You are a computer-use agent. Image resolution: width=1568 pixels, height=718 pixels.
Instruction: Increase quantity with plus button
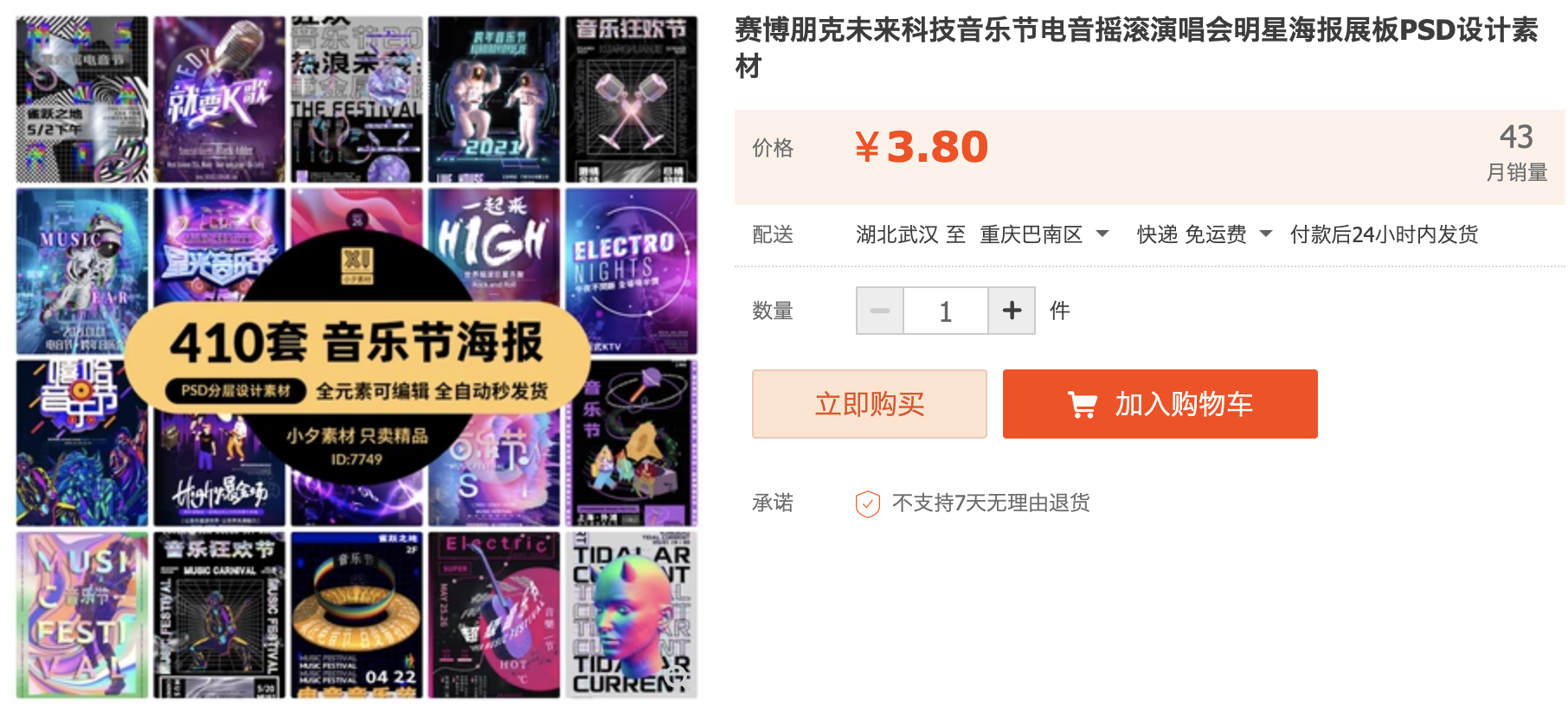pyautogui.click(x=1012, y=311)
